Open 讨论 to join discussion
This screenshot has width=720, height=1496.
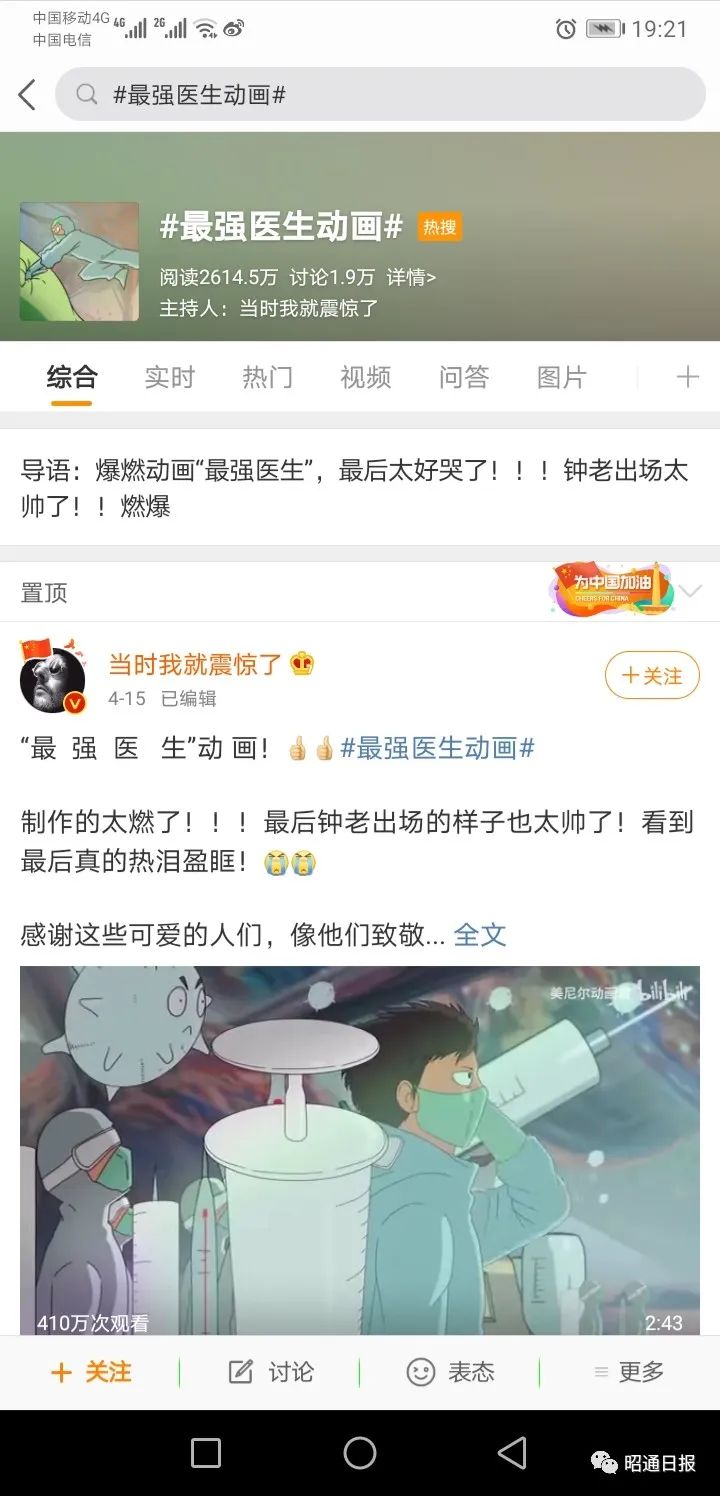pyautogui.click(x=270, y=1372)
